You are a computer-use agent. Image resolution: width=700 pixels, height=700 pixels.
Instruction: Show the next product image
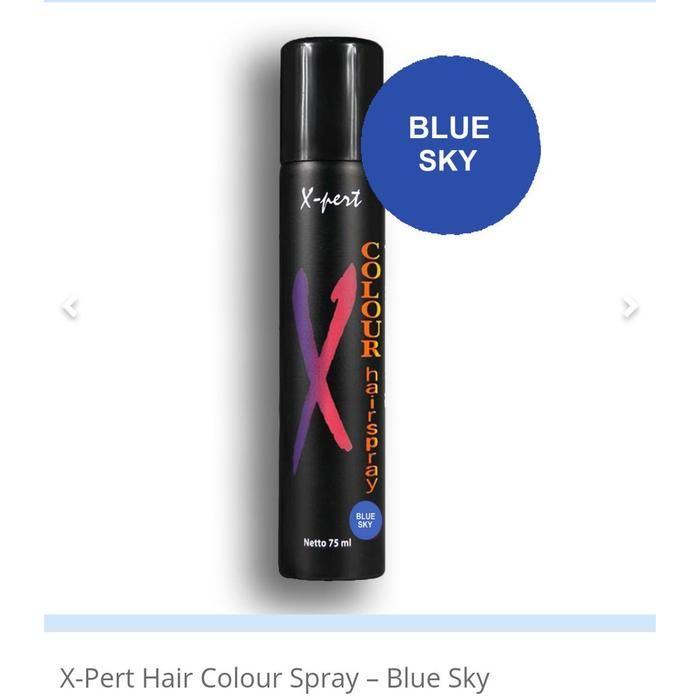click(629, 307)
